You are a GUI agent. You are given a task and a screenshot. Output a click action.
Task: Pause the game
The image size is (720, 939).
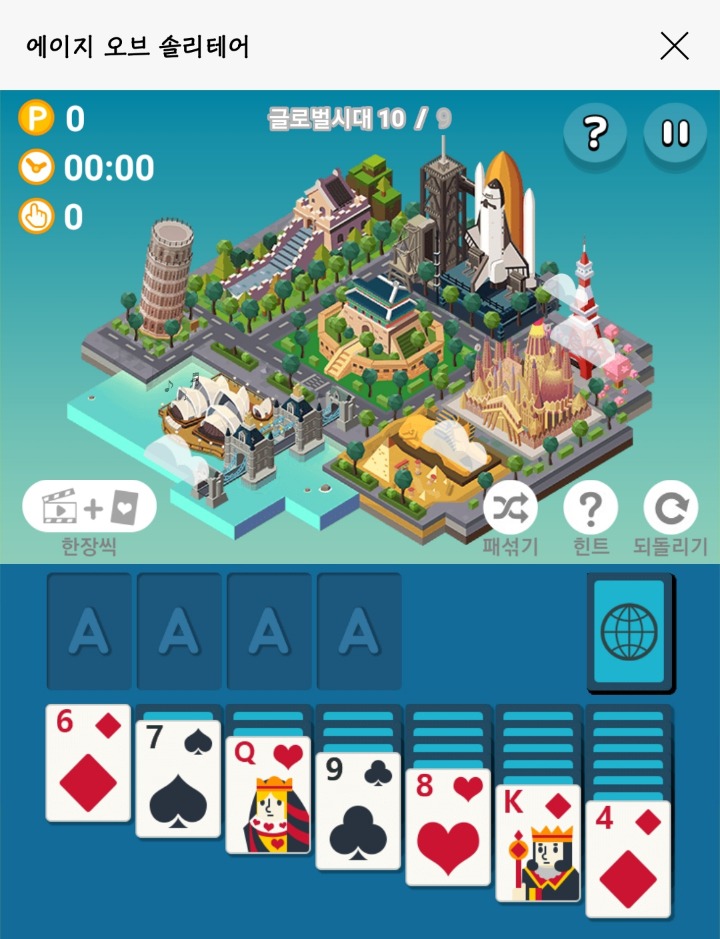[675, 132]
